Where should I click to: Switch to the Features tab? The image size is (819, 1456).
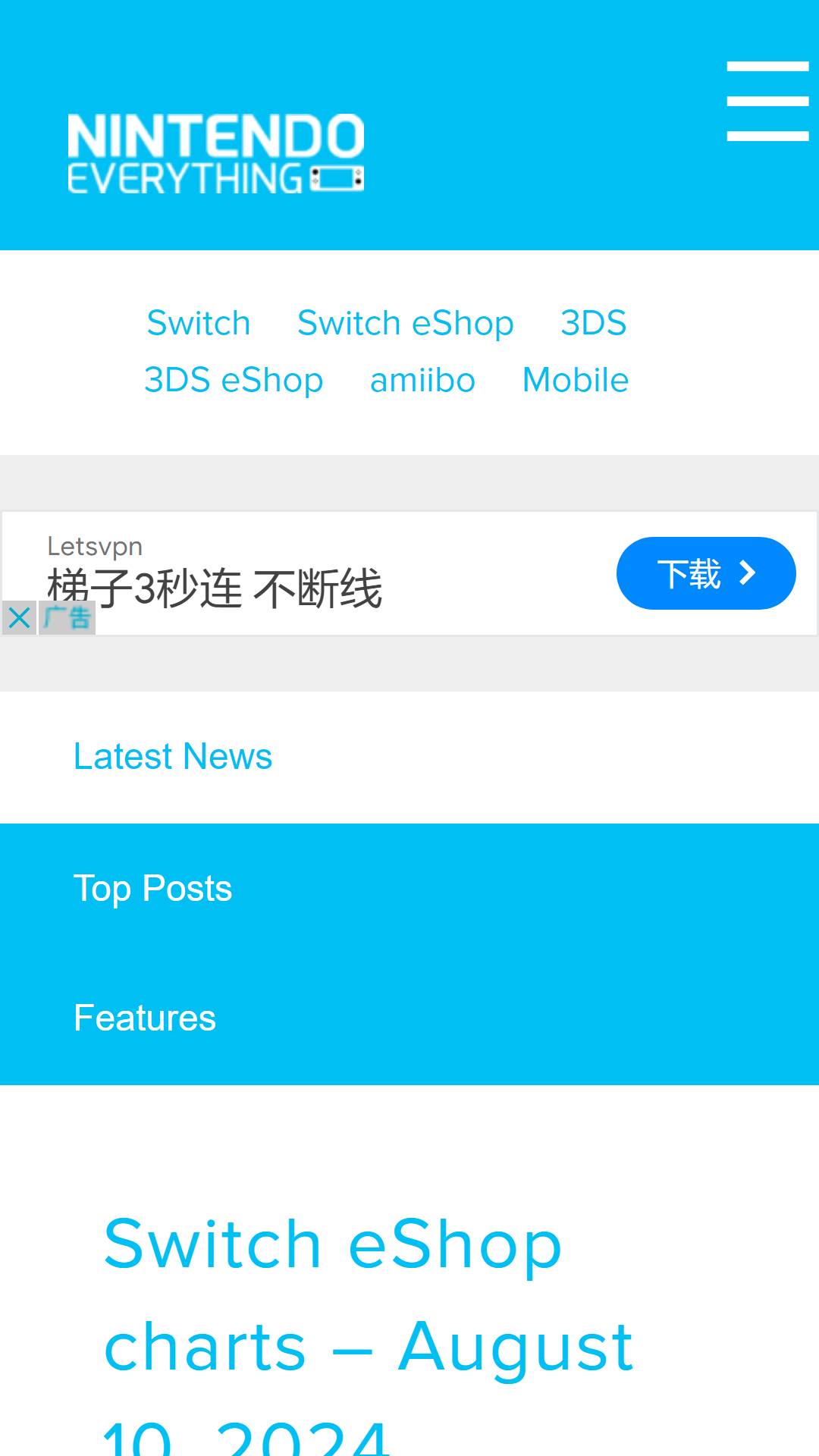[x=145, y=1018]
